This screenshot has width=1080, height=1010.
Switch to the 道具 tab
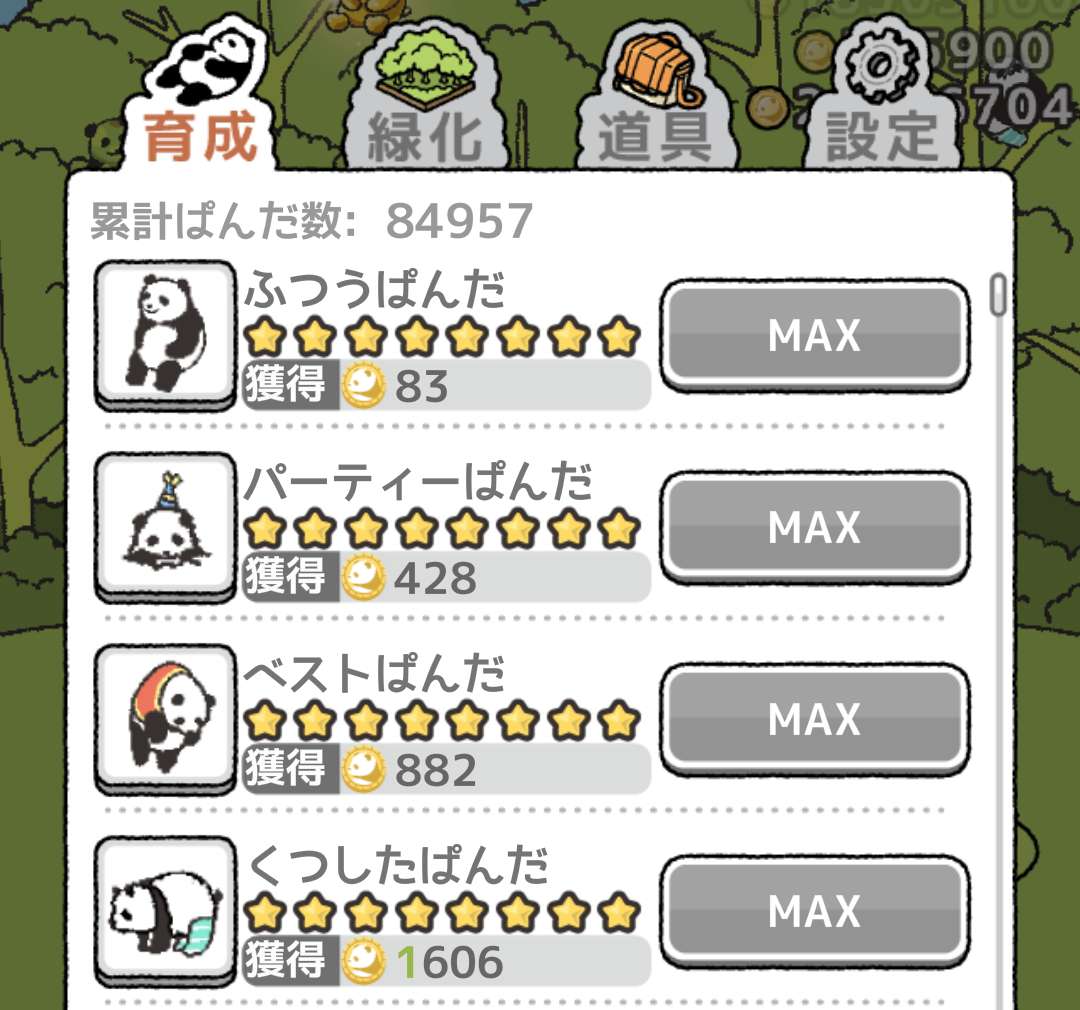pos(655,105)
